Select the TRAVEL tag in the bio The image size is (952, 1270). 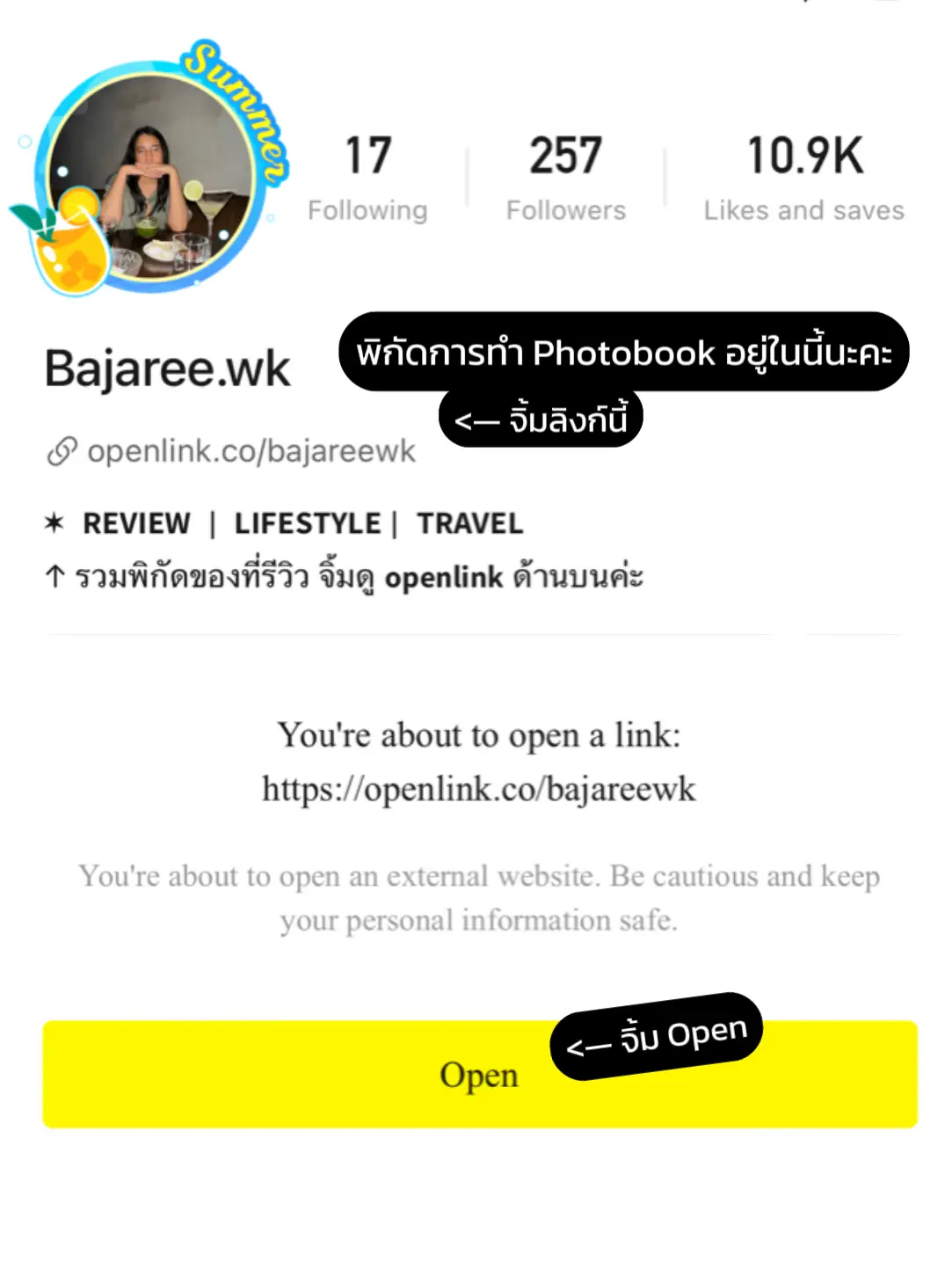pyautogui.click(x=469, y=522)
